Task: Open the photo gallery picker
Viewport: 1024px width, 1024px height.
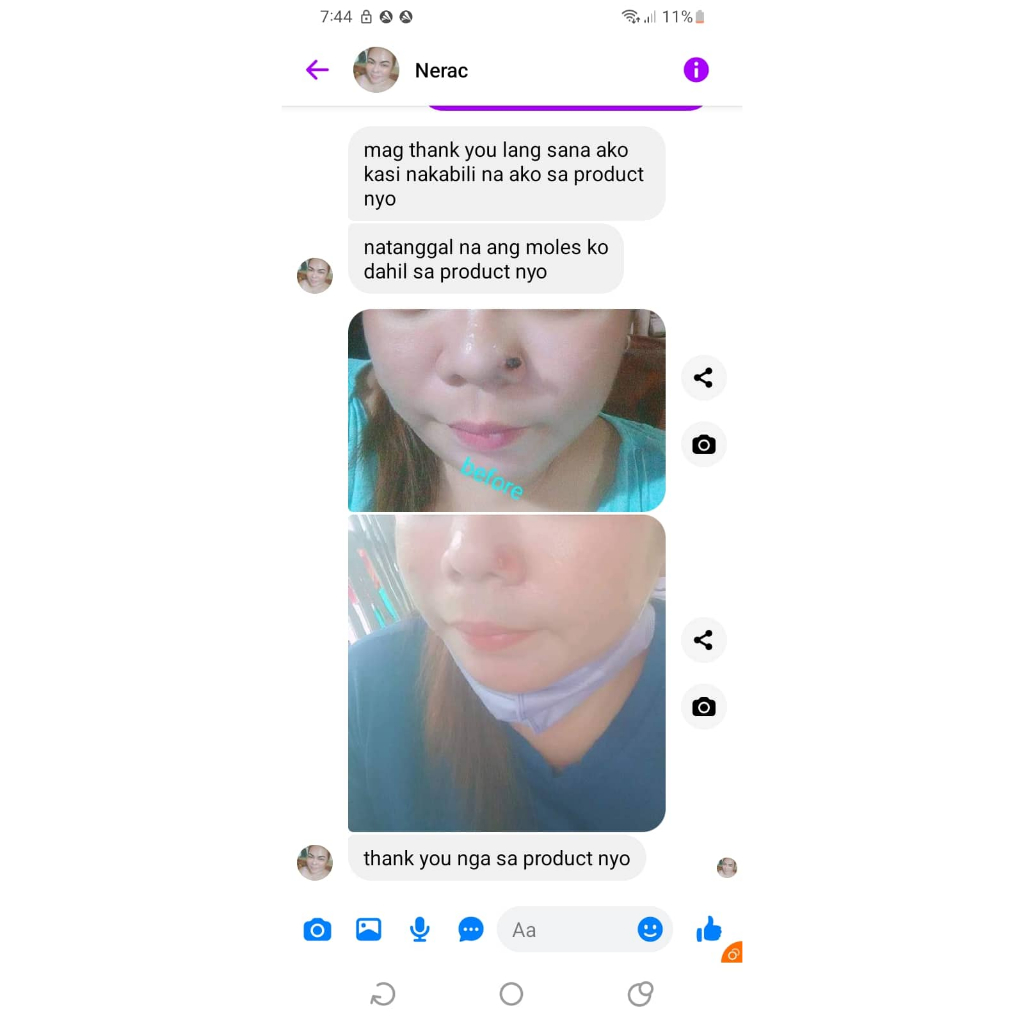Action: [x=368, y=929]
